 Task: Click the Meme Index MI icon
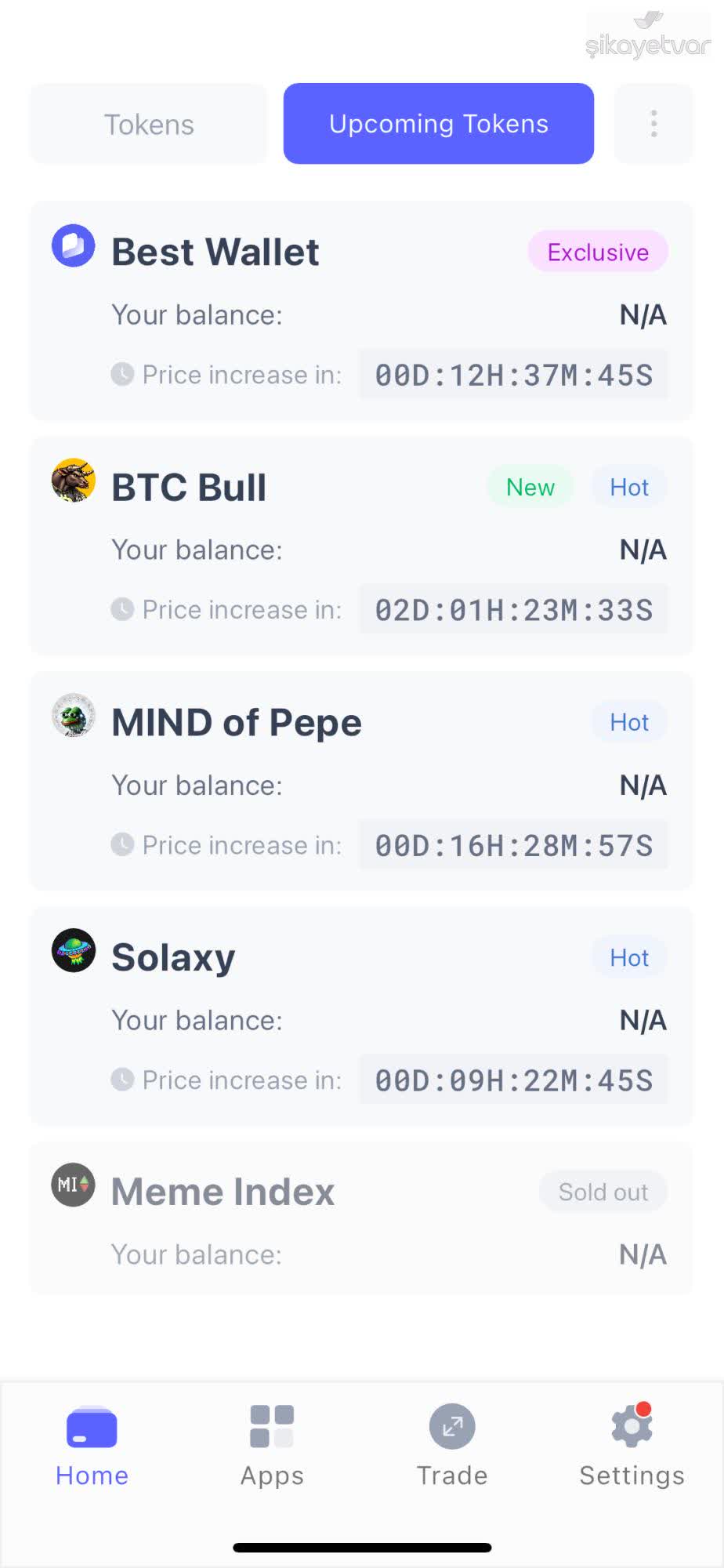pyautogui.click(x=72, y=1185)
